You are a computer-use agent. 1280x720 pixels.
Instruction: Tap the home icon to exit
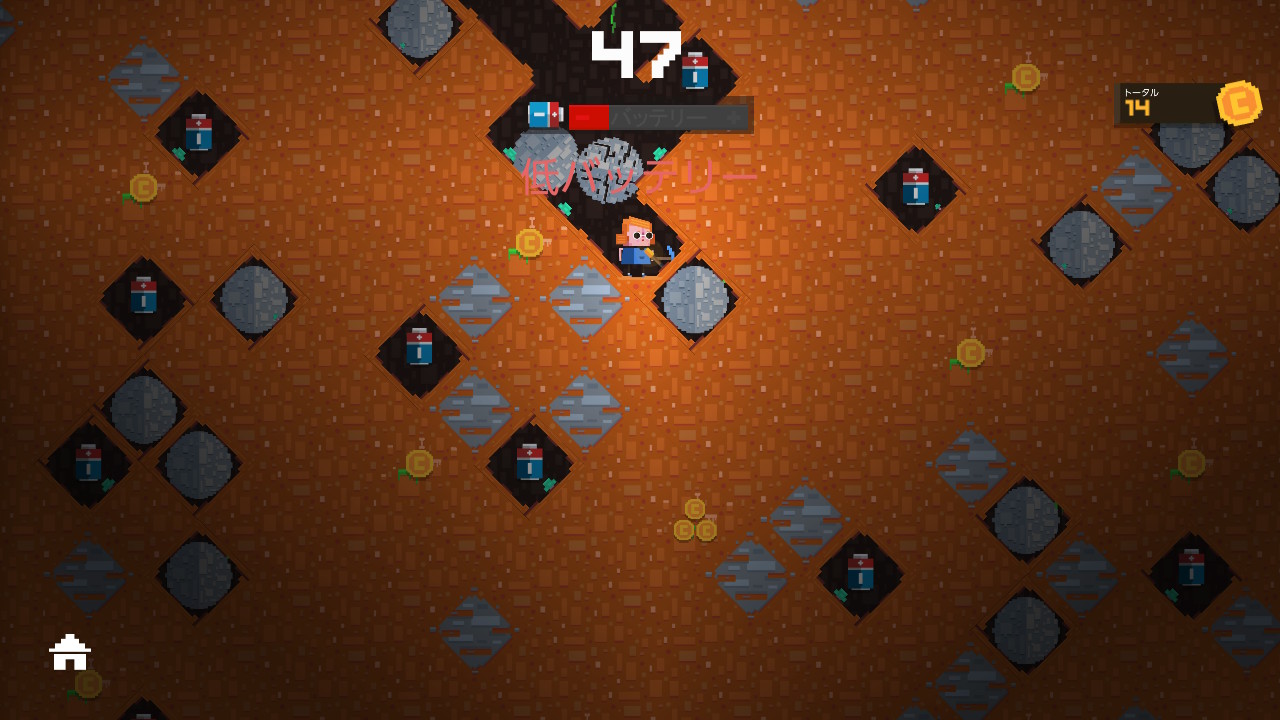tap(70, 652)
